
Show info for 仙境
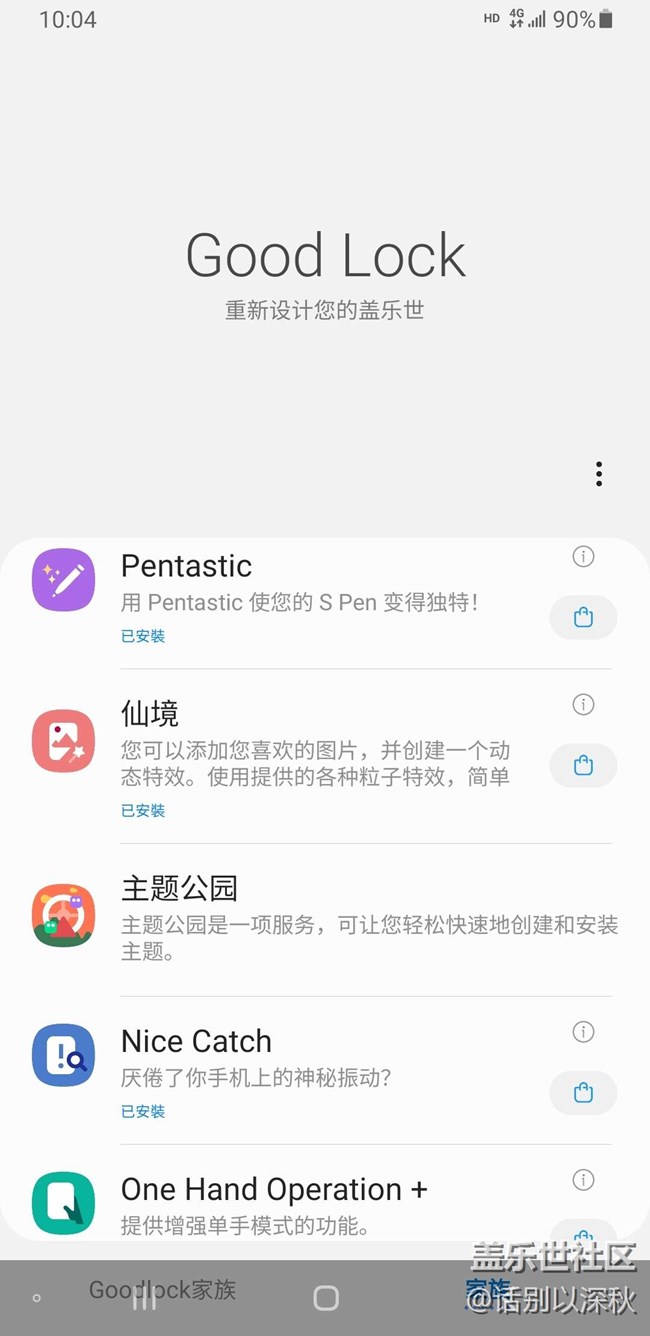583,705
